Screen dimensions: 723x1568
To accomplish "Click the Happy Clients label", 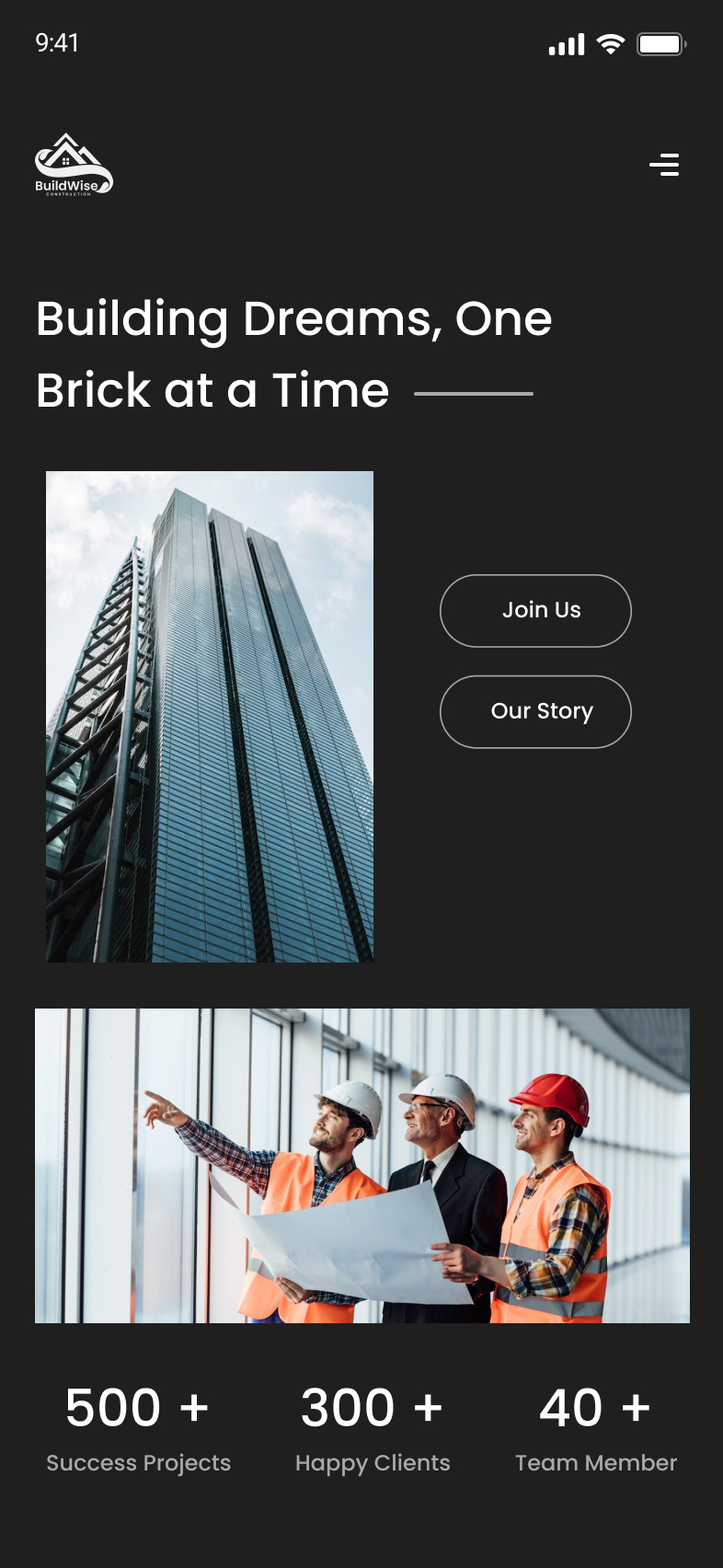I will pyautogui.click(x=372, y=1463).
